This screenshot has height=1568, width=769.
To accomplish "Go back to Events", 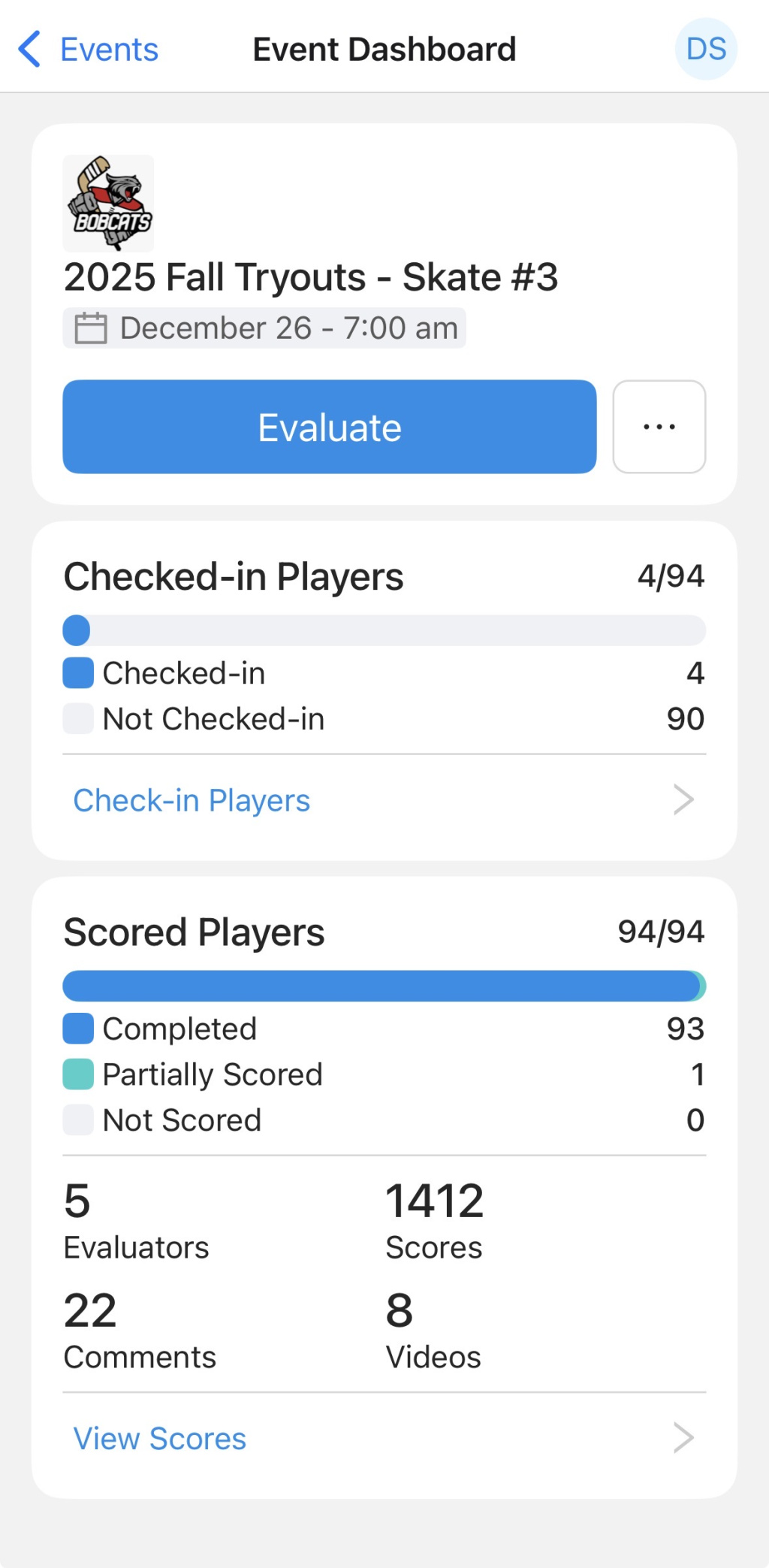I will 89,50.
